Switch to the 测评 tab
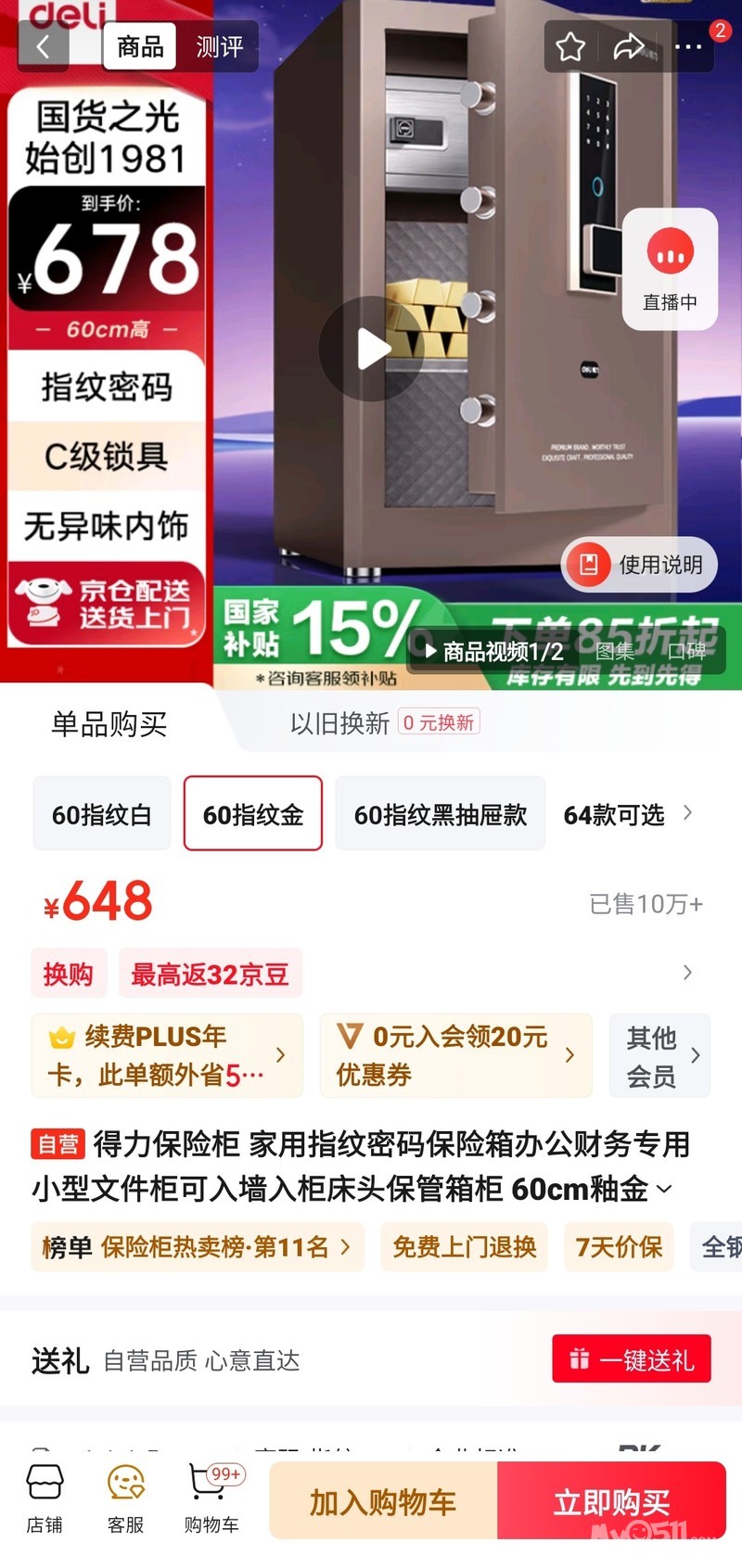 [219, 46]
